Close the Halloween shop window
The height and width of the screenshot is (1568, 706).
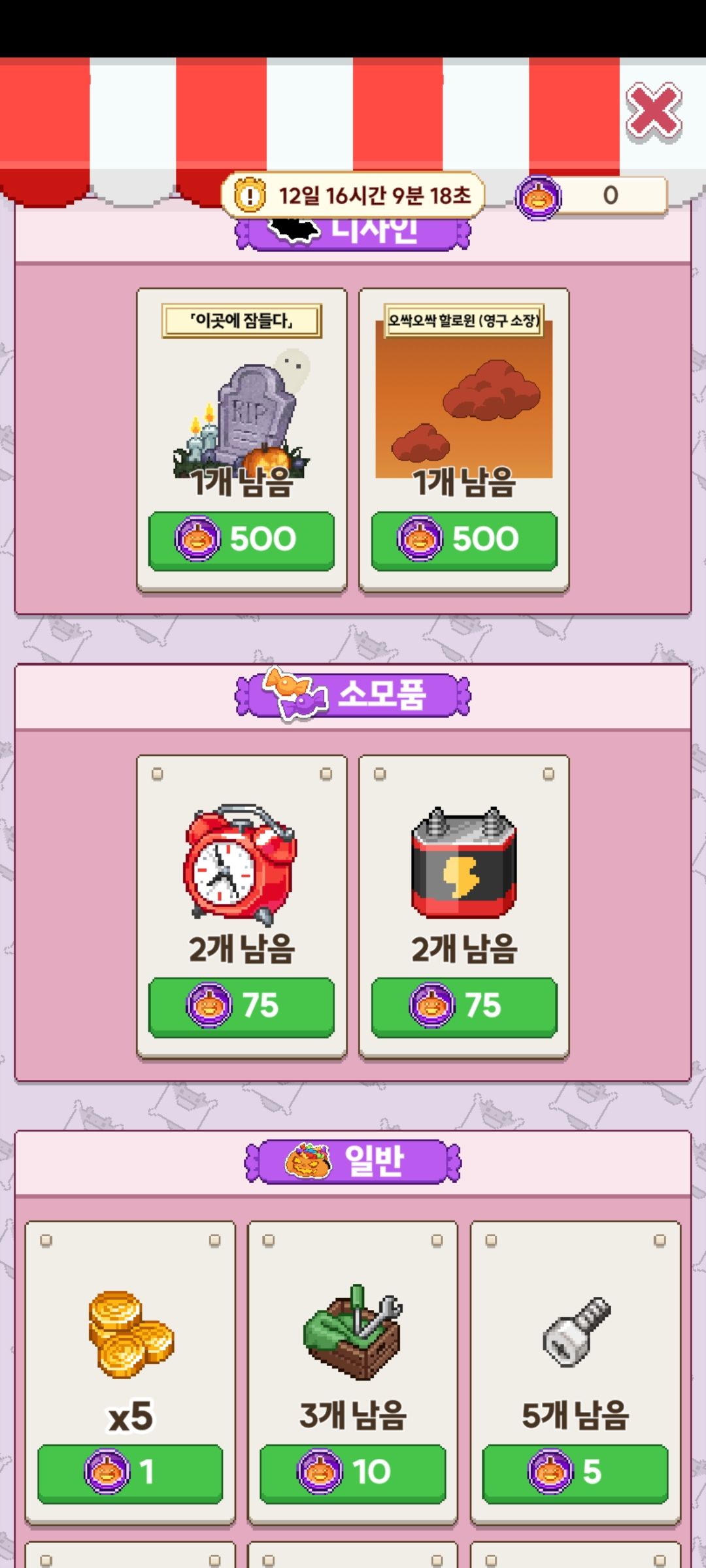[653, 112]
